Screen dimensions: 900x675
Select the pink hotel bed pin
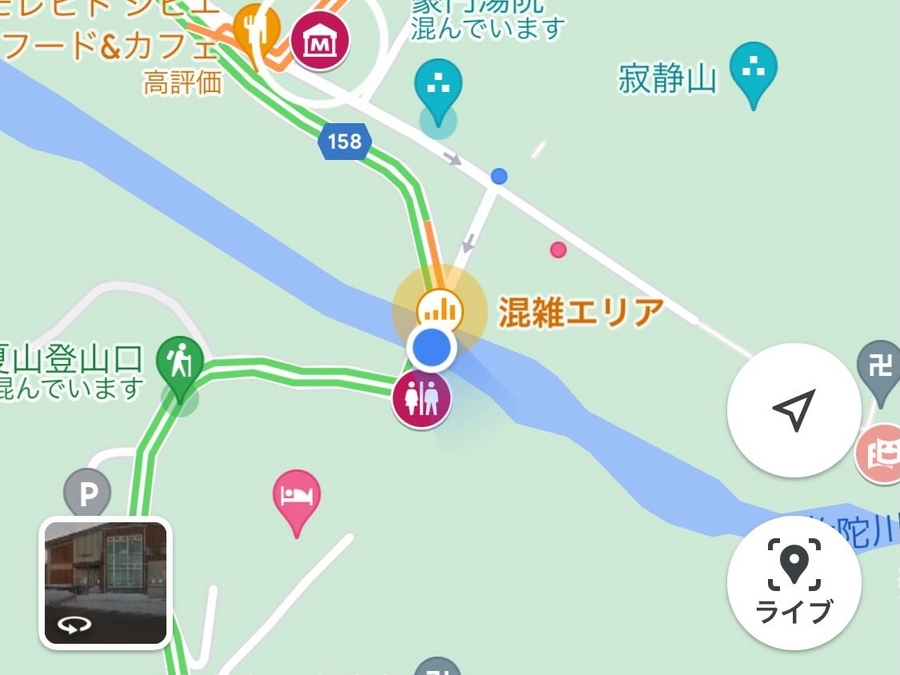point(297,496)
